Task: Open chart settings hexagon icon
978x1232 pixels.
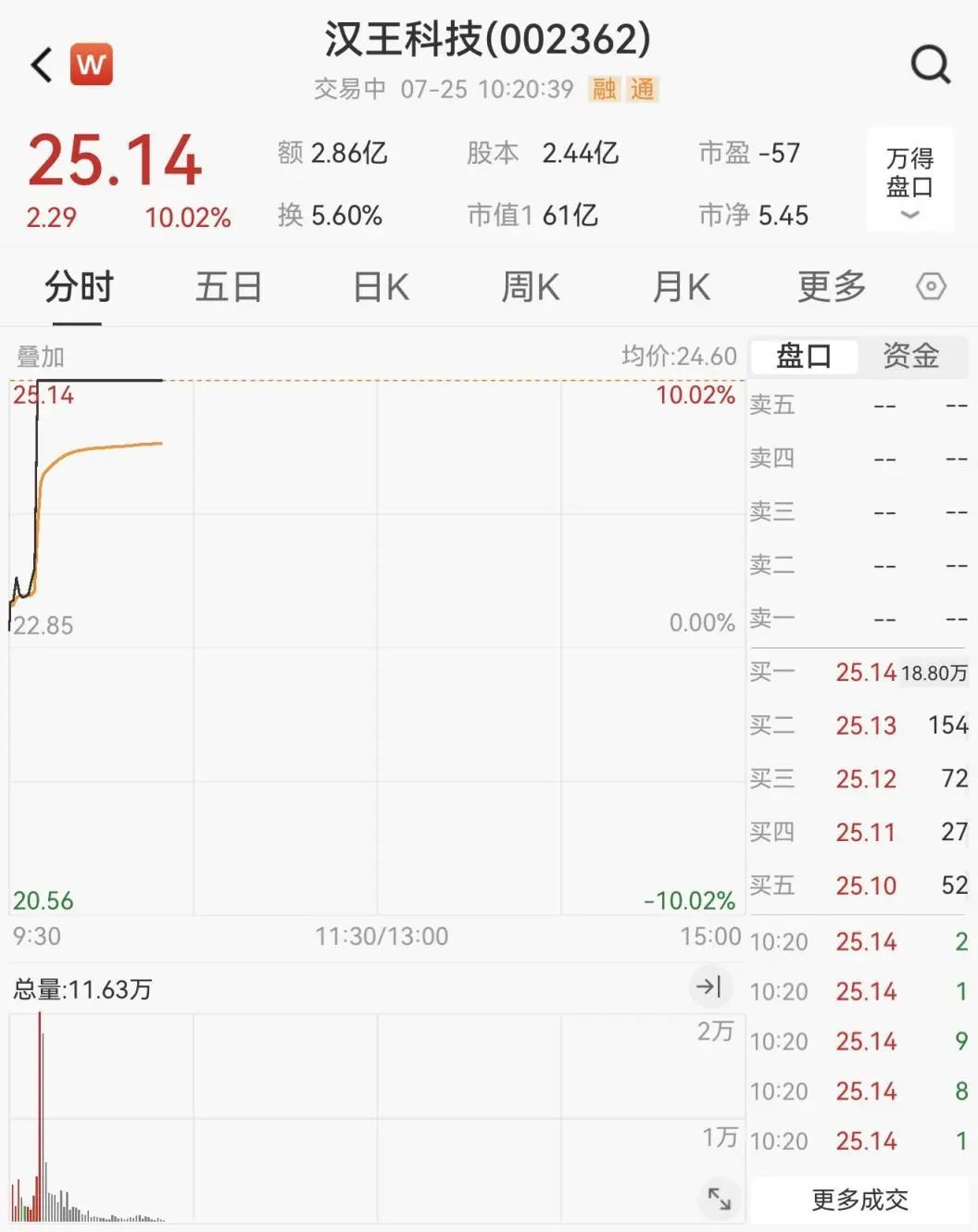Action: pos(930,287)
